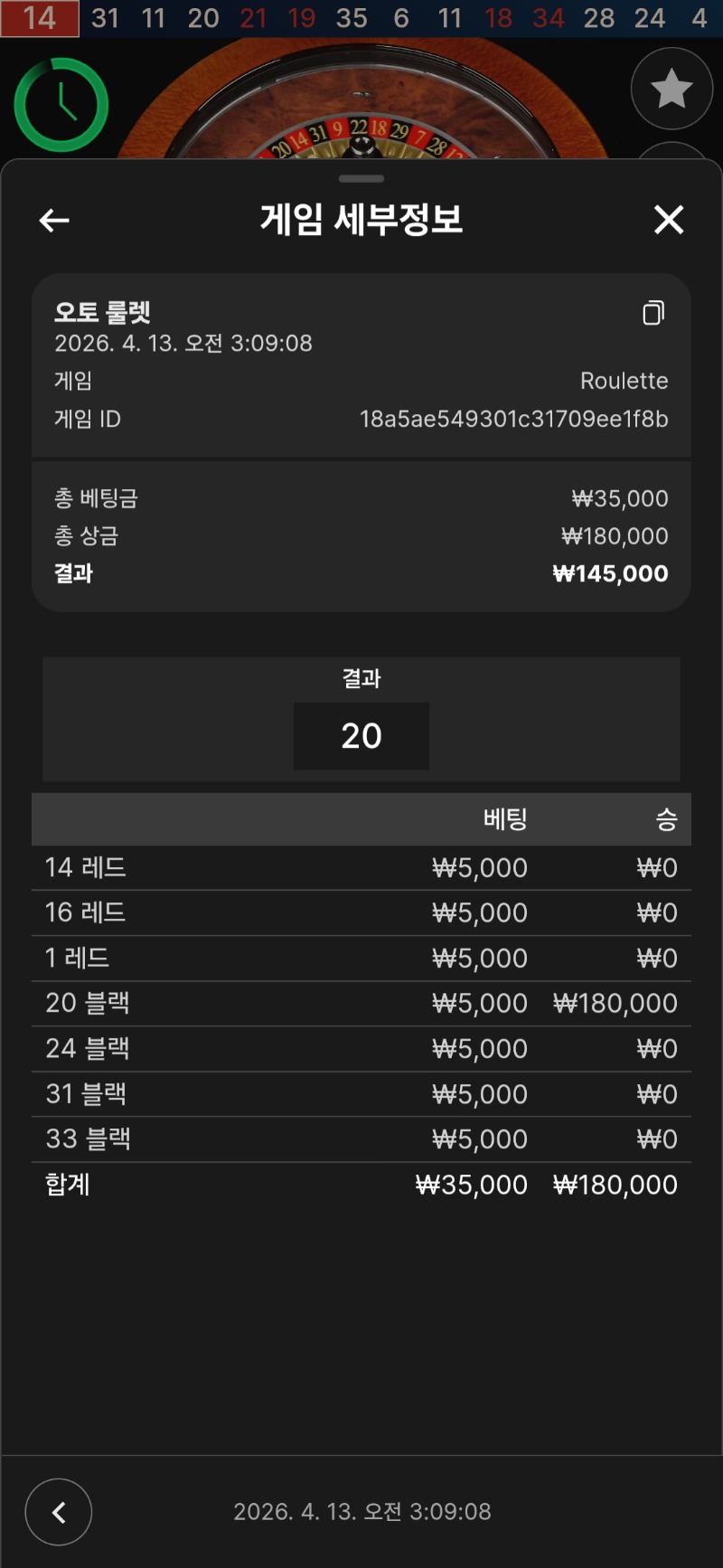Open the history clock icon
The height and width of the screenshot is (1568, 723).
(x=61, y=105)
